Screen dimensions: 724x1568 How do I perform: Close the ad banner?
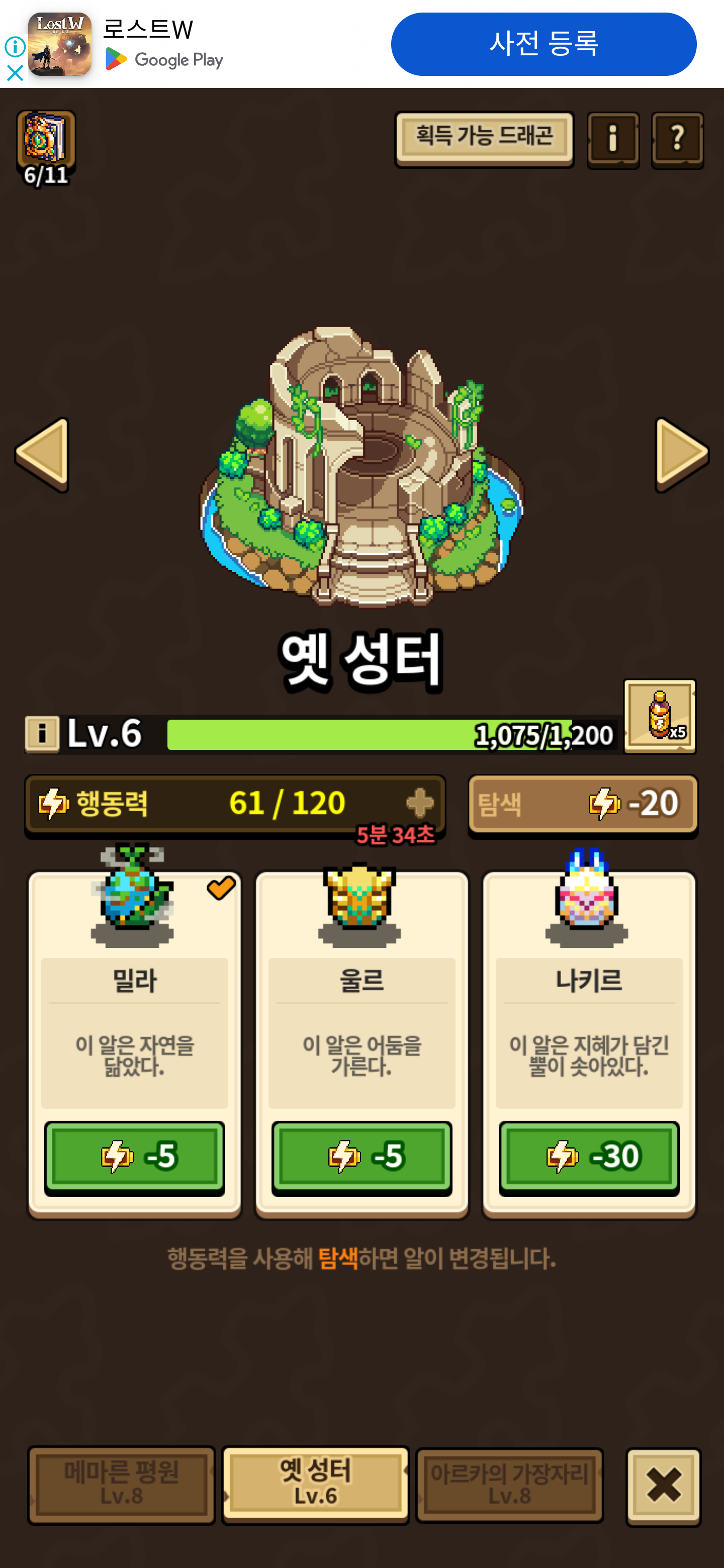tap(15, 74)
